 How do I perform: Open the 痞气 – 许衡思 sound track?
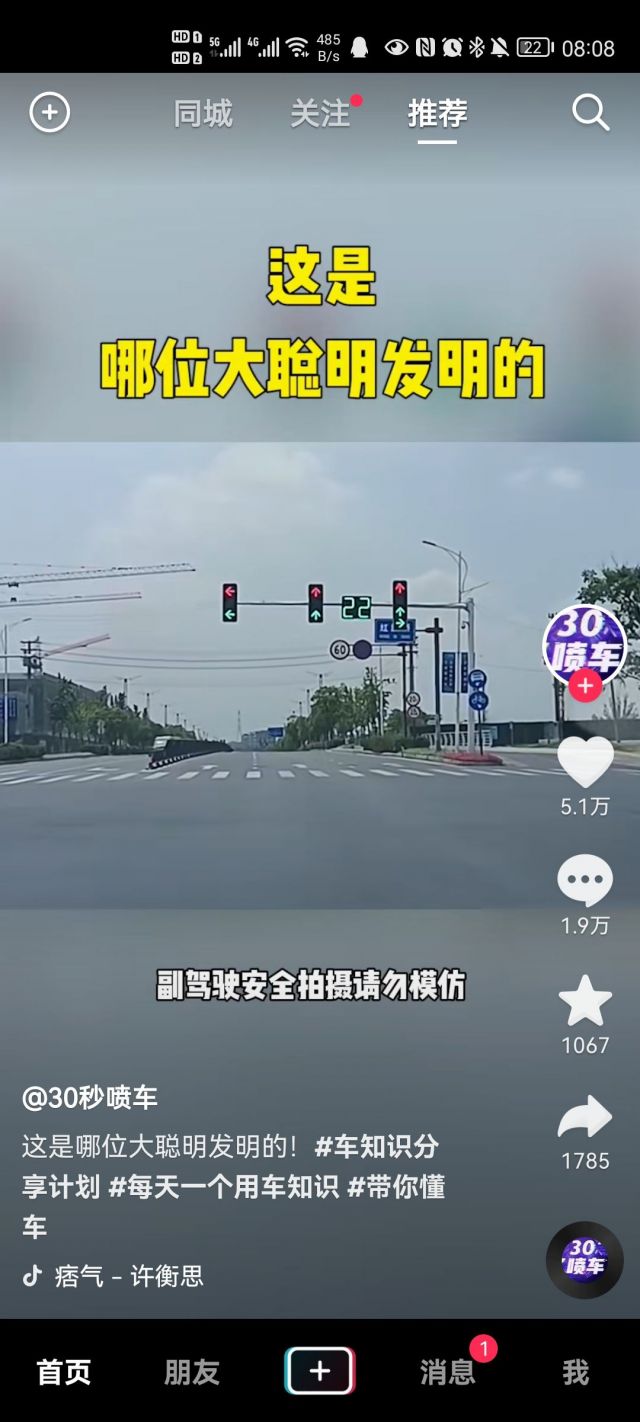coord(128,1276)
